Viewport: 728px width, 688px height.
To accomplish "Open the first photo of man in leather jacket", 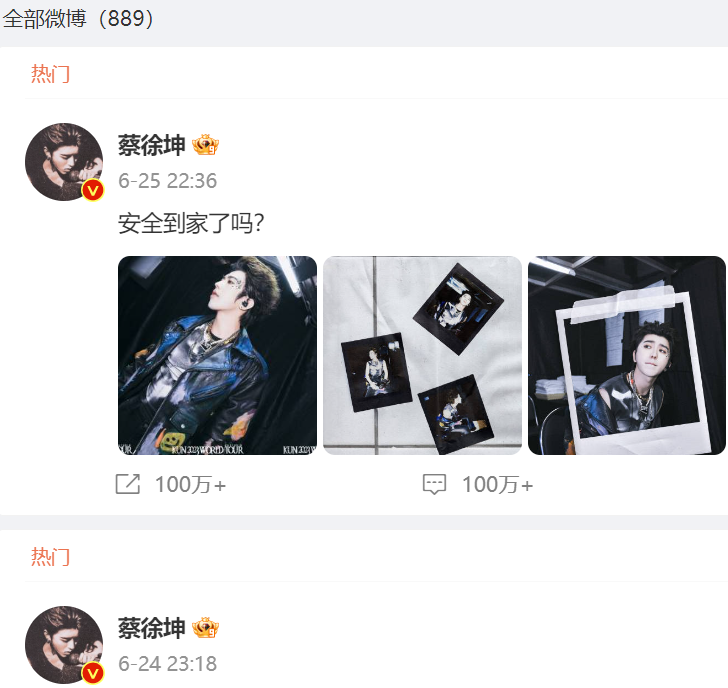I will [217, 355].
